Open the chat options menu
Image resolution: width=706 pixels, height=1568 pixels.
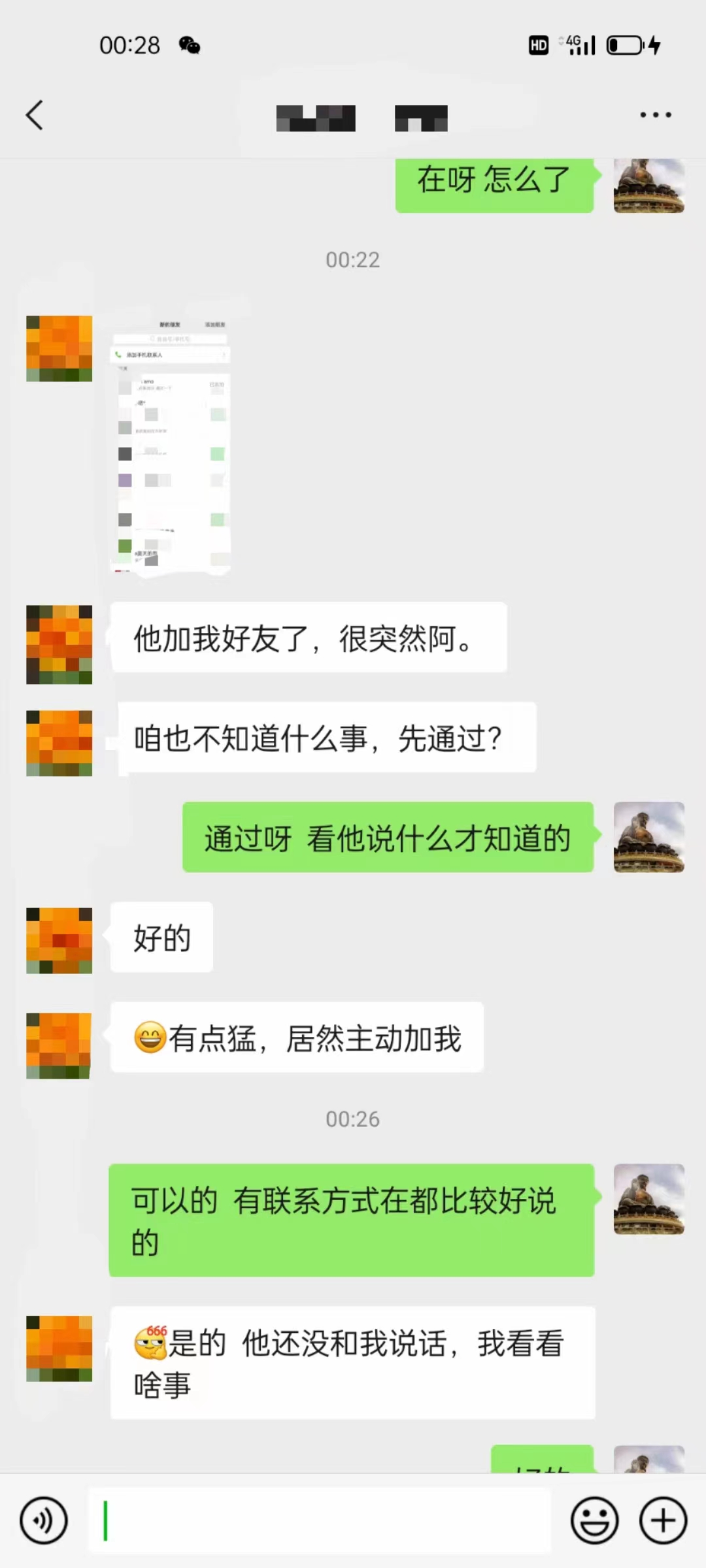(x=655, y=115)
